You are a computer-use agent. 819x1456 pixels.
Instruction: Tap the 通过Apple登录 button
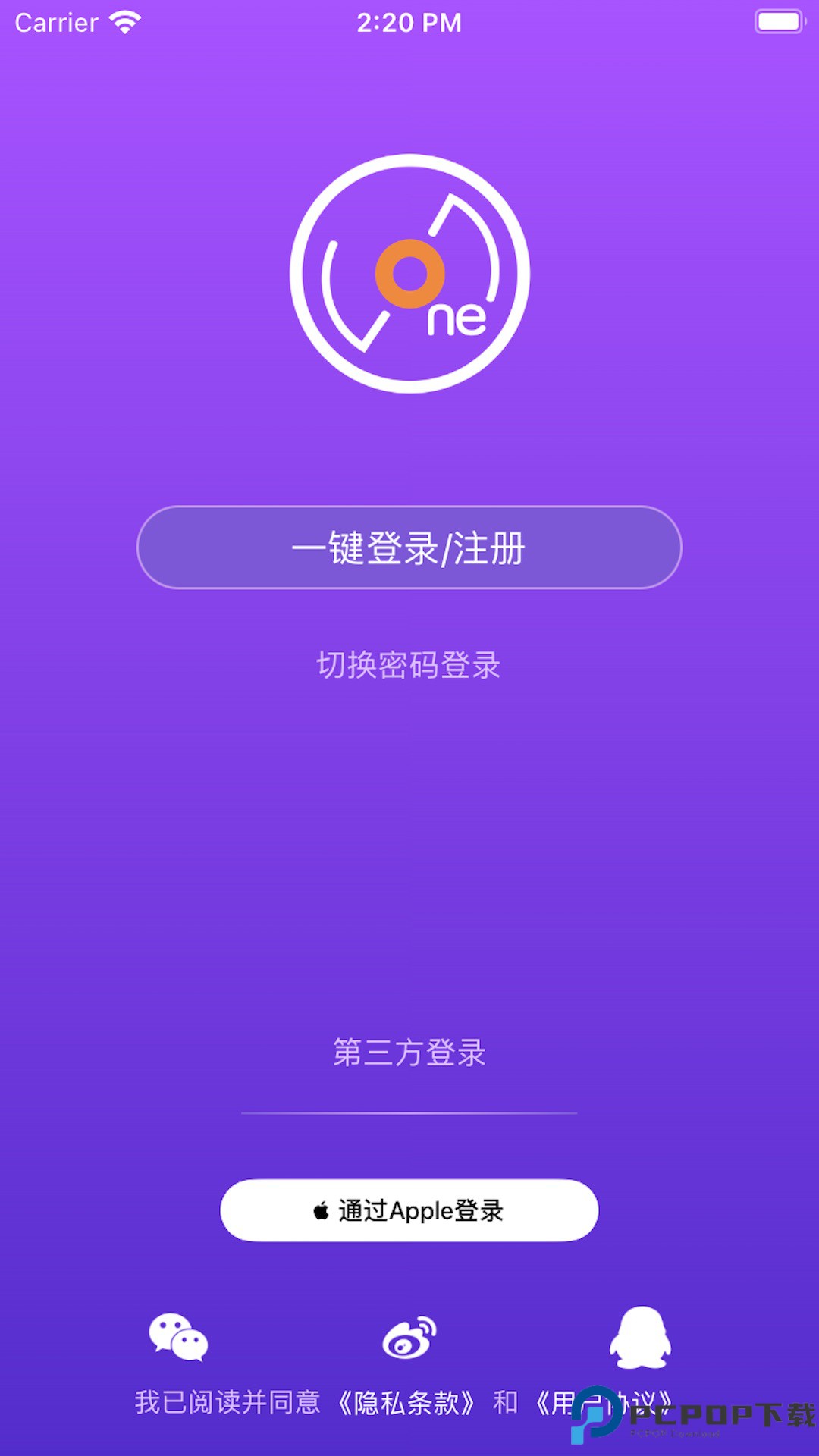[x=409, y=1210]
